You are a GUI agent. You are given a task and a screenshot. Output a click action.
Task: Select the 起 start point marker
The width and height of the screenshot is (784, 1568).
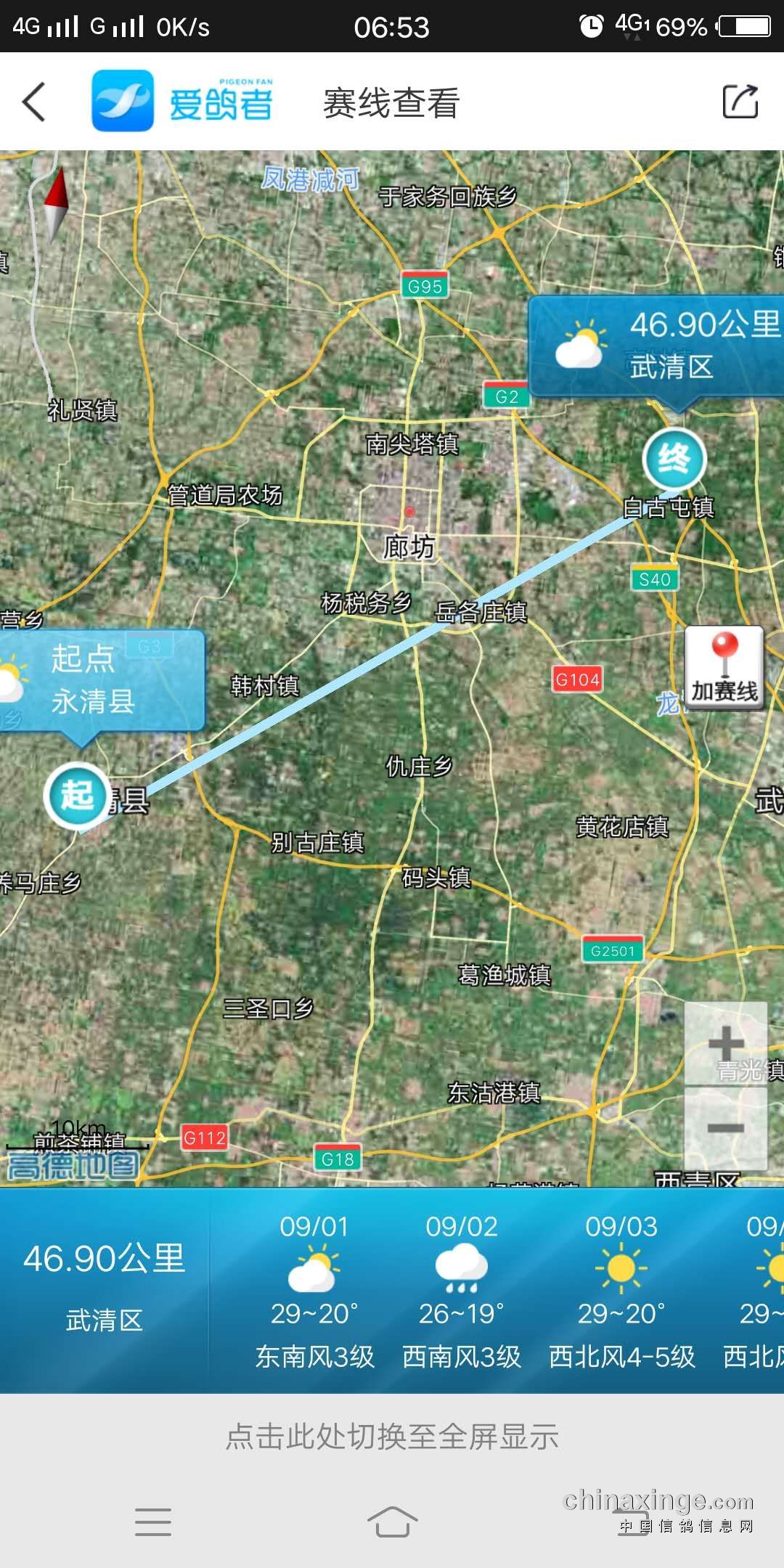click(77, 796)
